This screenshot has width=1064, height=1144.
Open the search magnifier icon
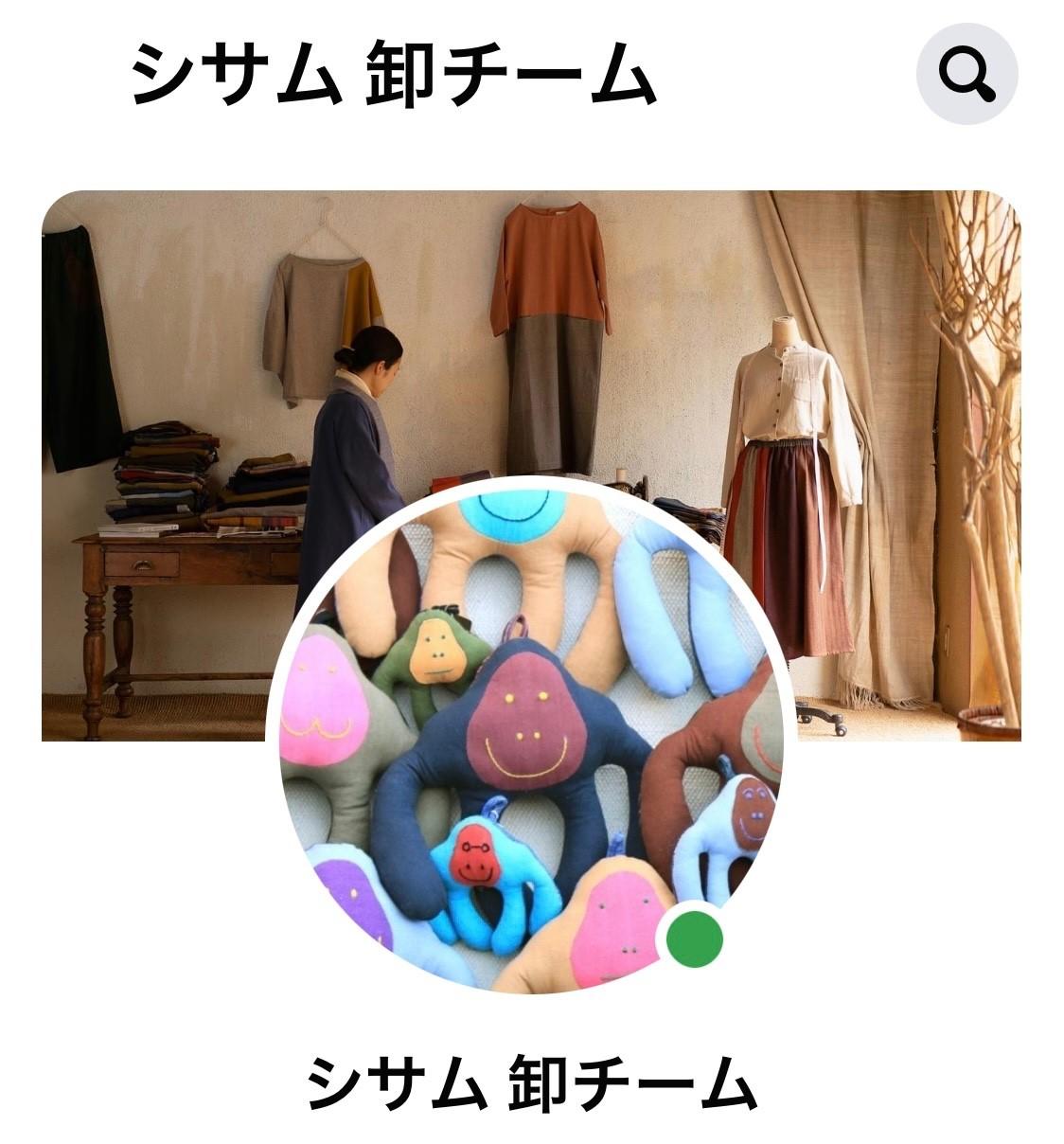tap(966, 74)
